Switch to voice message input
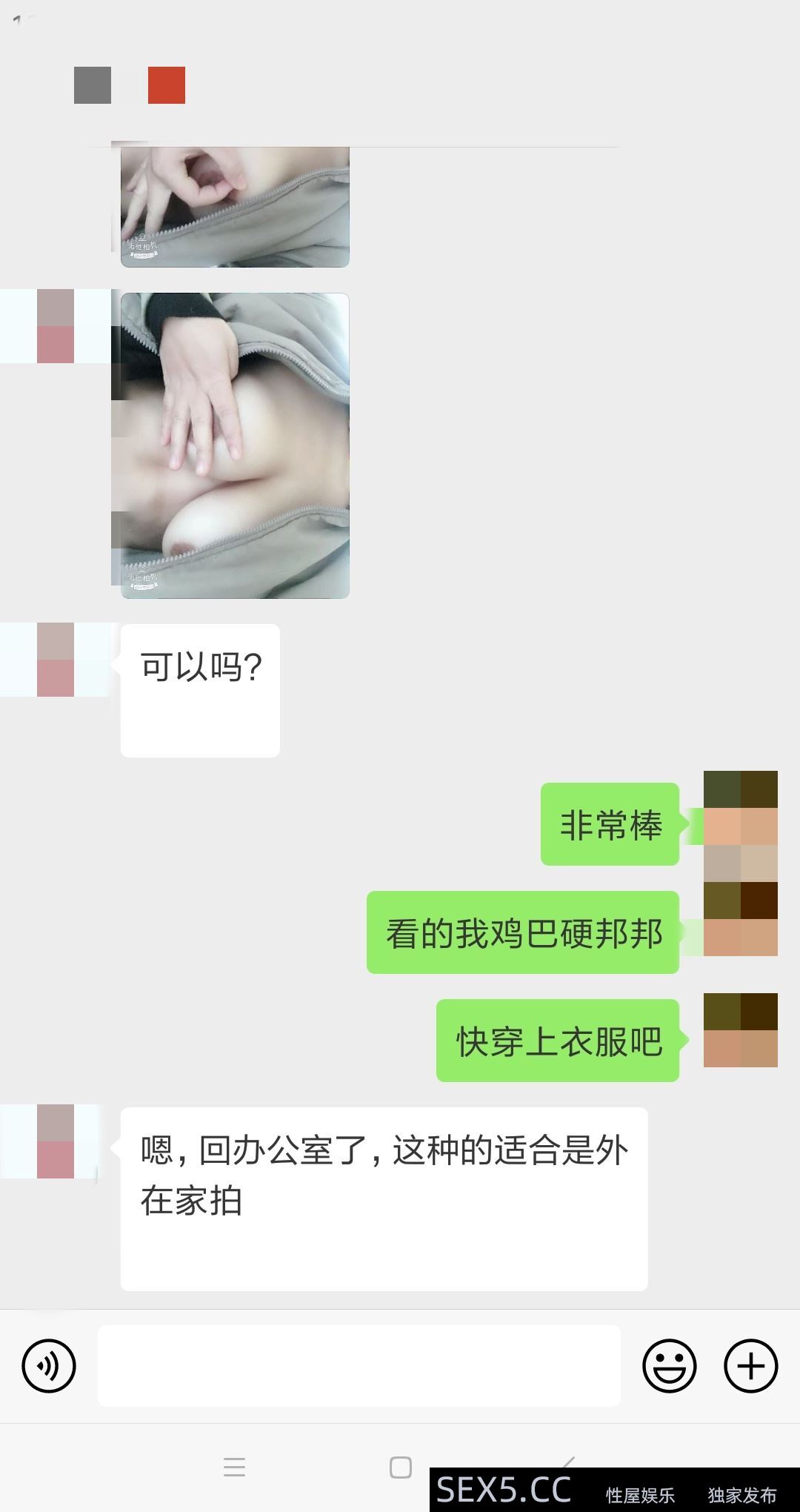The height and width of the screenshot is (1512, 800). (x=49, y=1366)
